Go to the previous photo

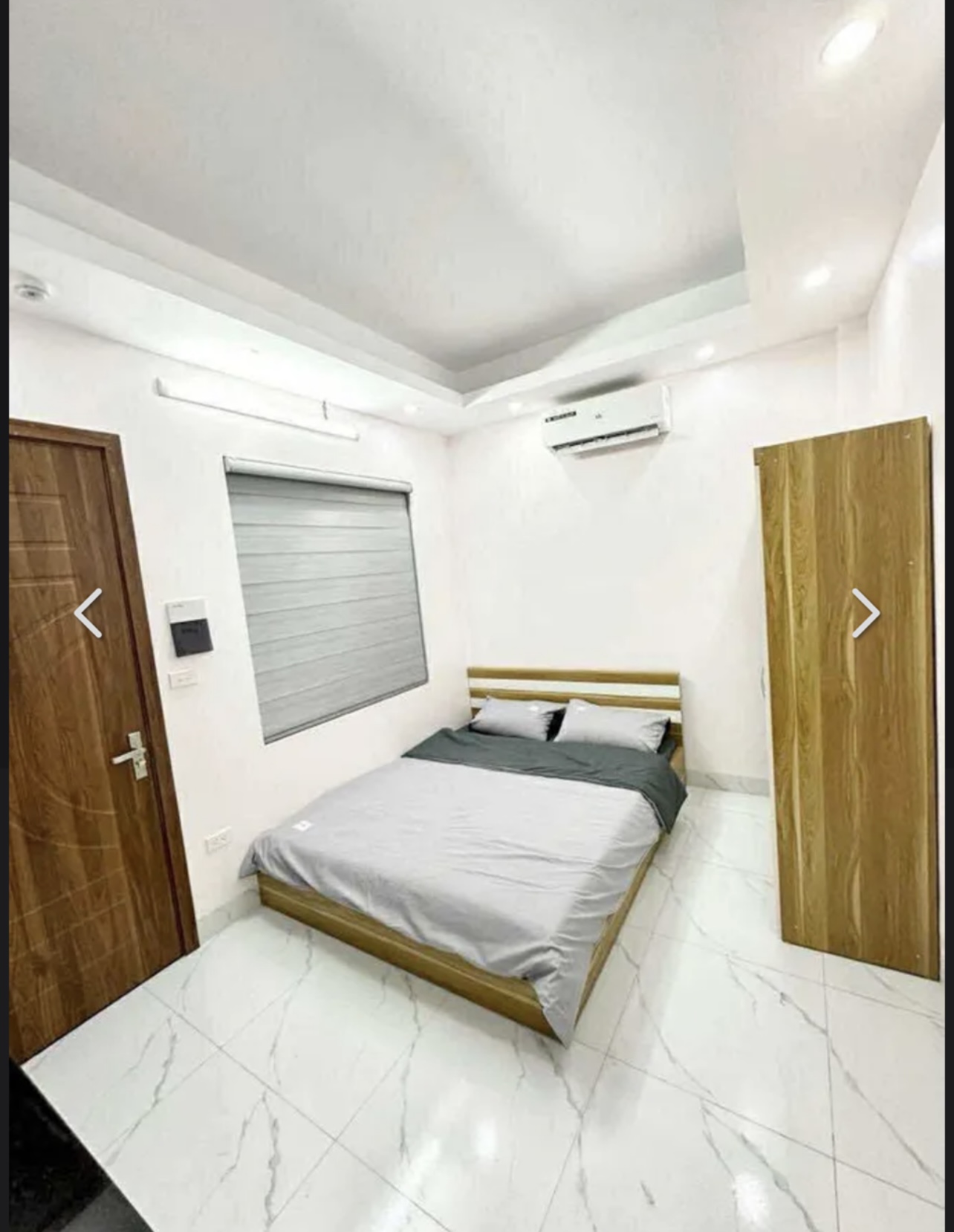(x=88, y=613)
